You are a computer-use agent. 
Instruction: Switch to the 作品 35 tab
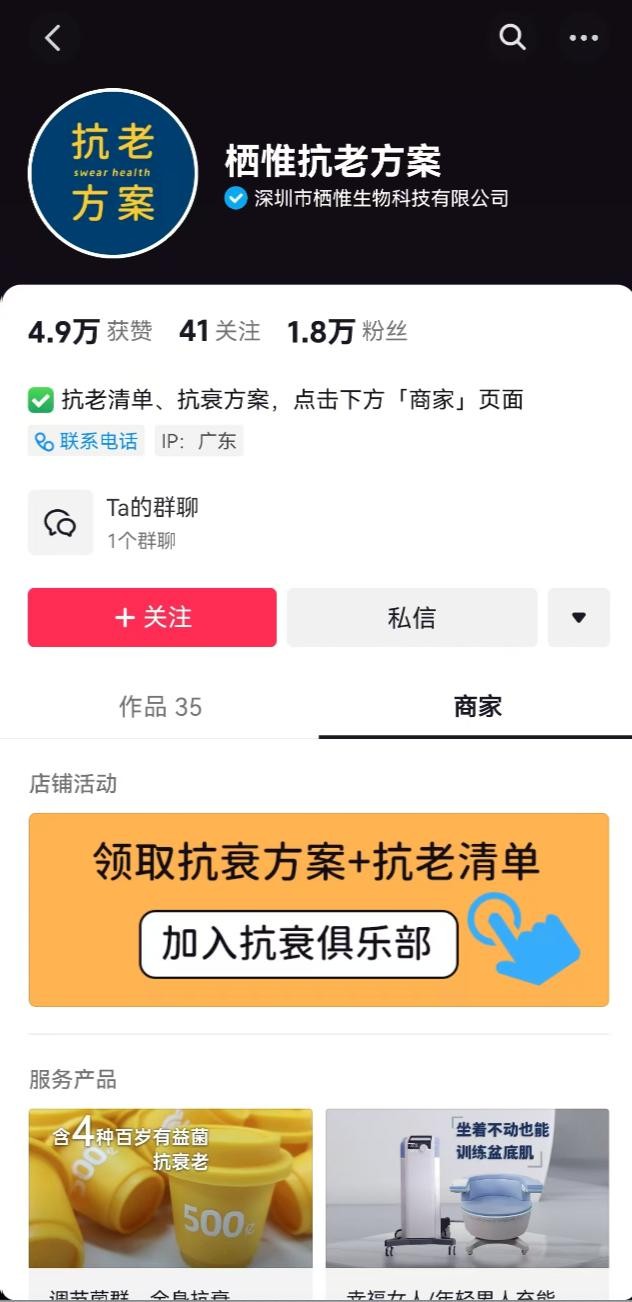(x=160, y=707)
